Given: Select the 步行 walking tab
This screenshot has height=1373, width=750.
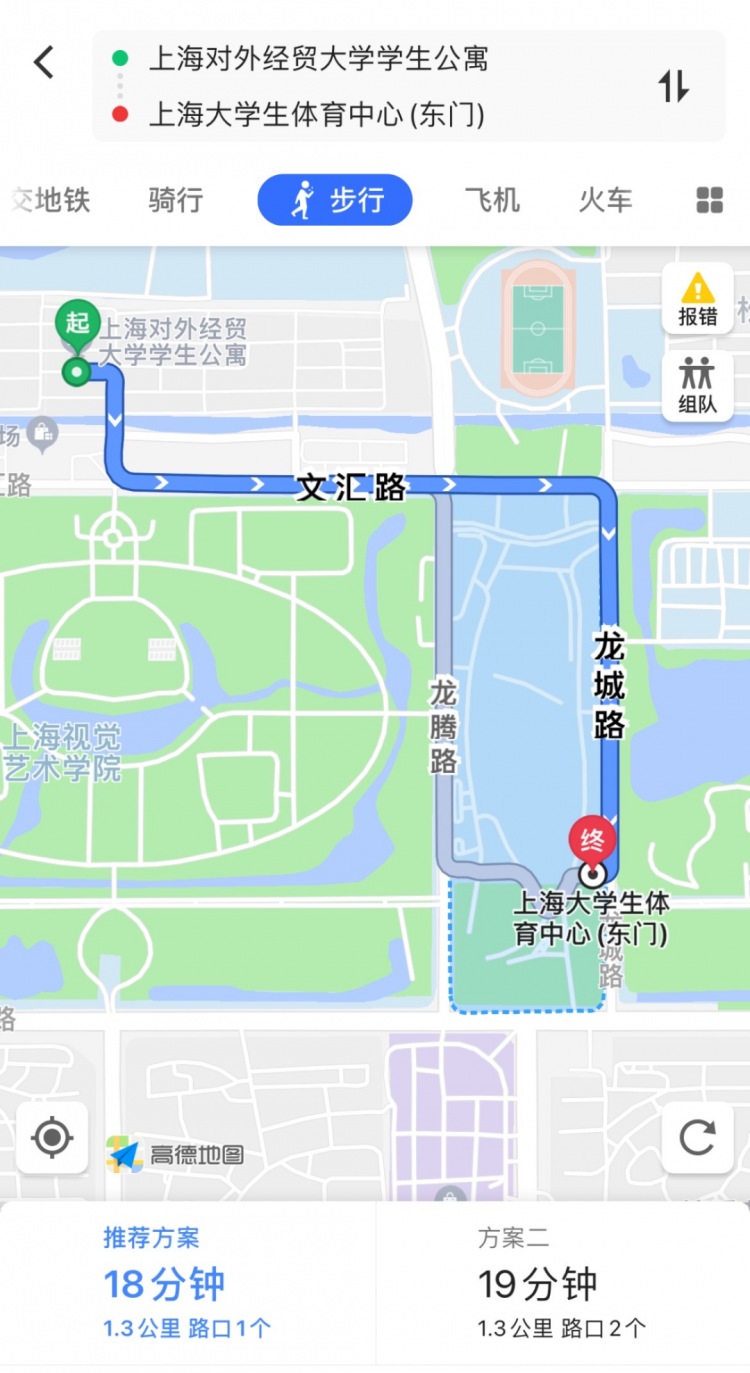Looking at the screenshot, I should point(335,200).
